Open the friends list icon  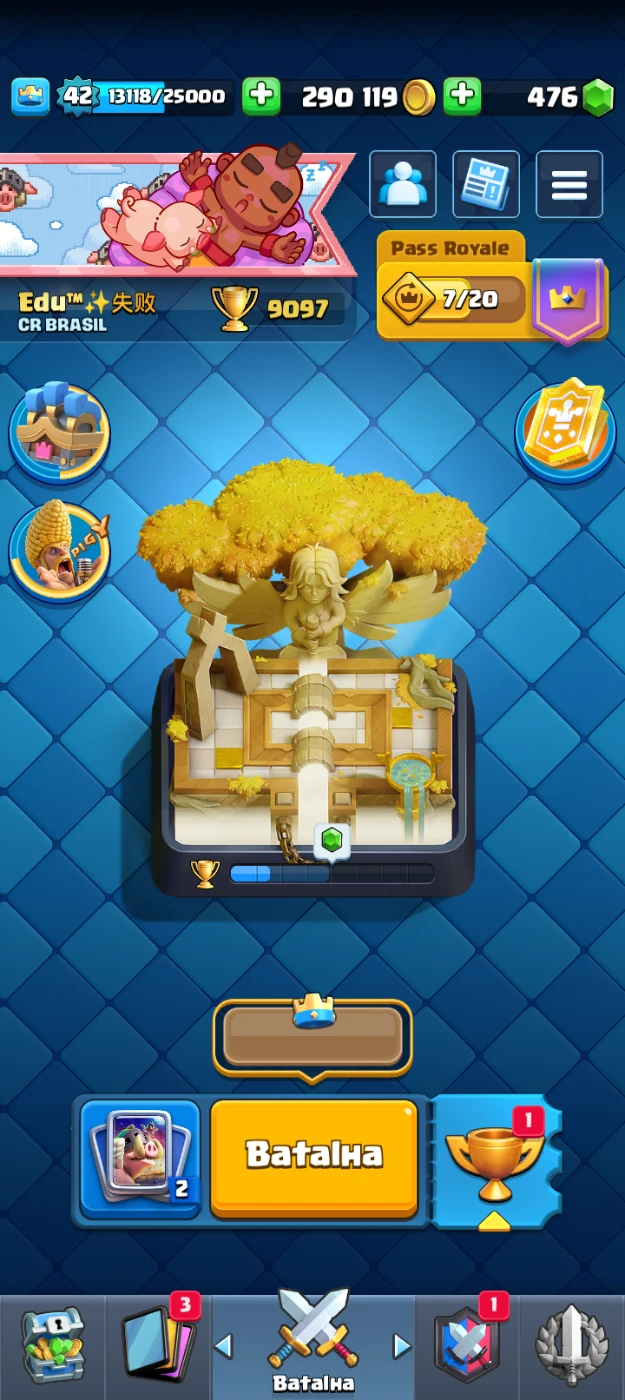(402, 184)
